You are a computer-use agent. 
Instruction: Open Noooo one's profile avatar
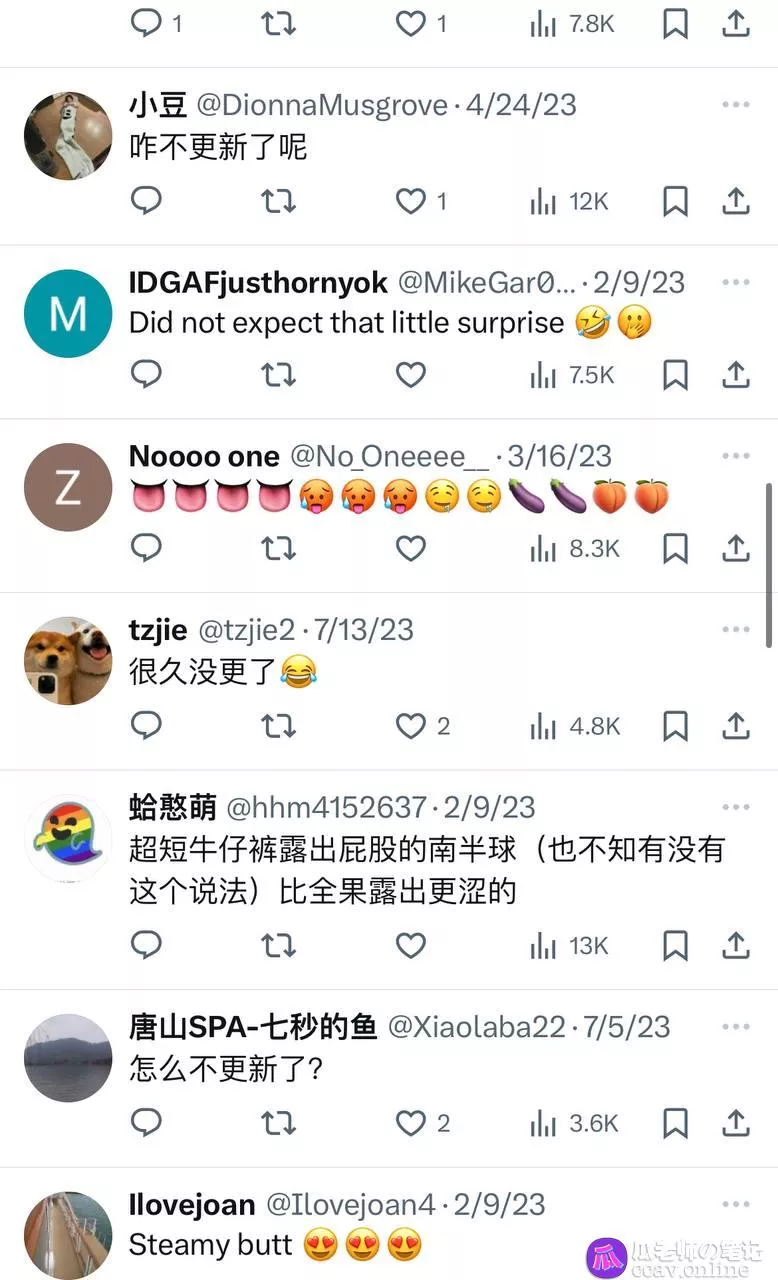click(68, 487)
